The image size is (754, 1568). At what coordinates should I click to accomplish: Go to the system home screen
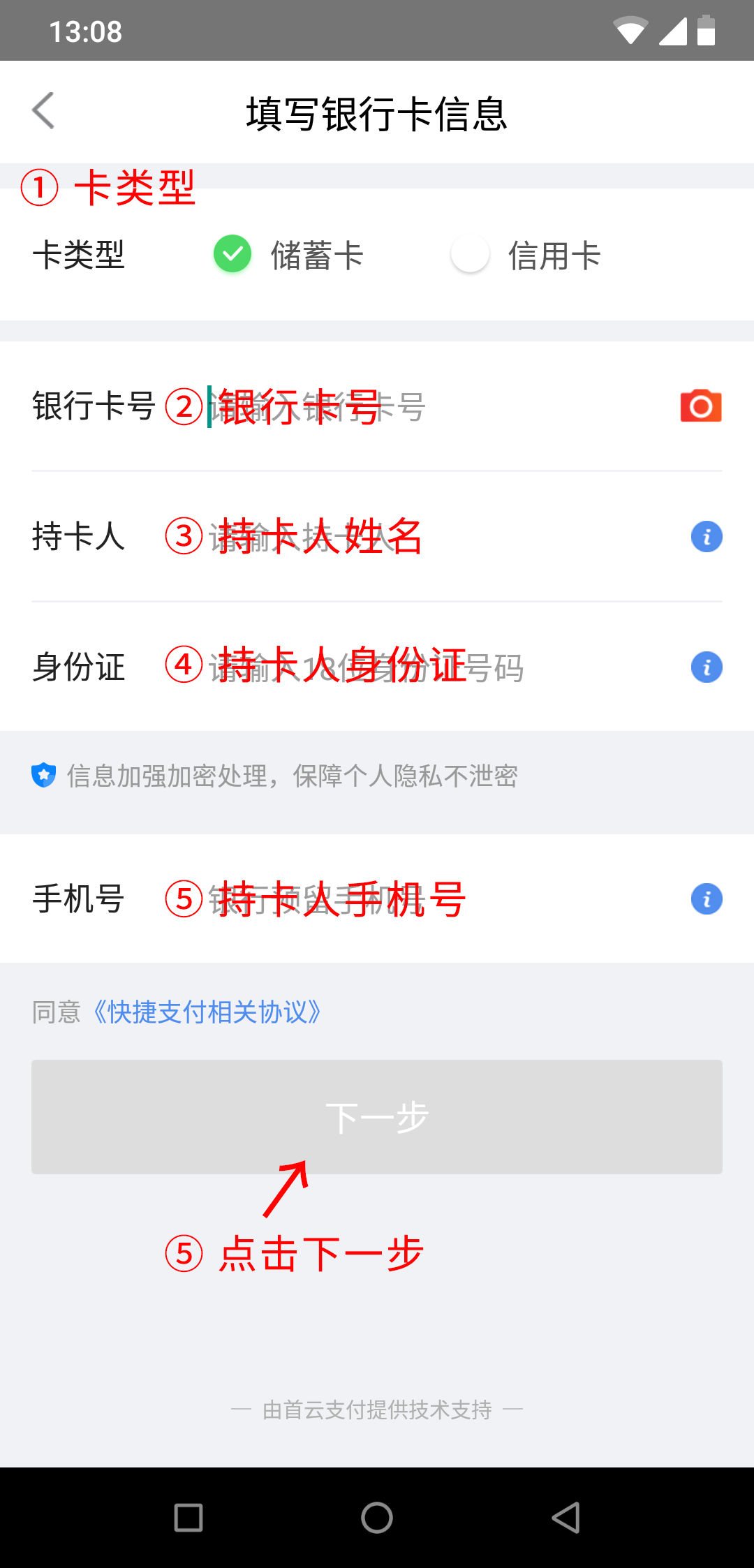(x=377, y=1518)
